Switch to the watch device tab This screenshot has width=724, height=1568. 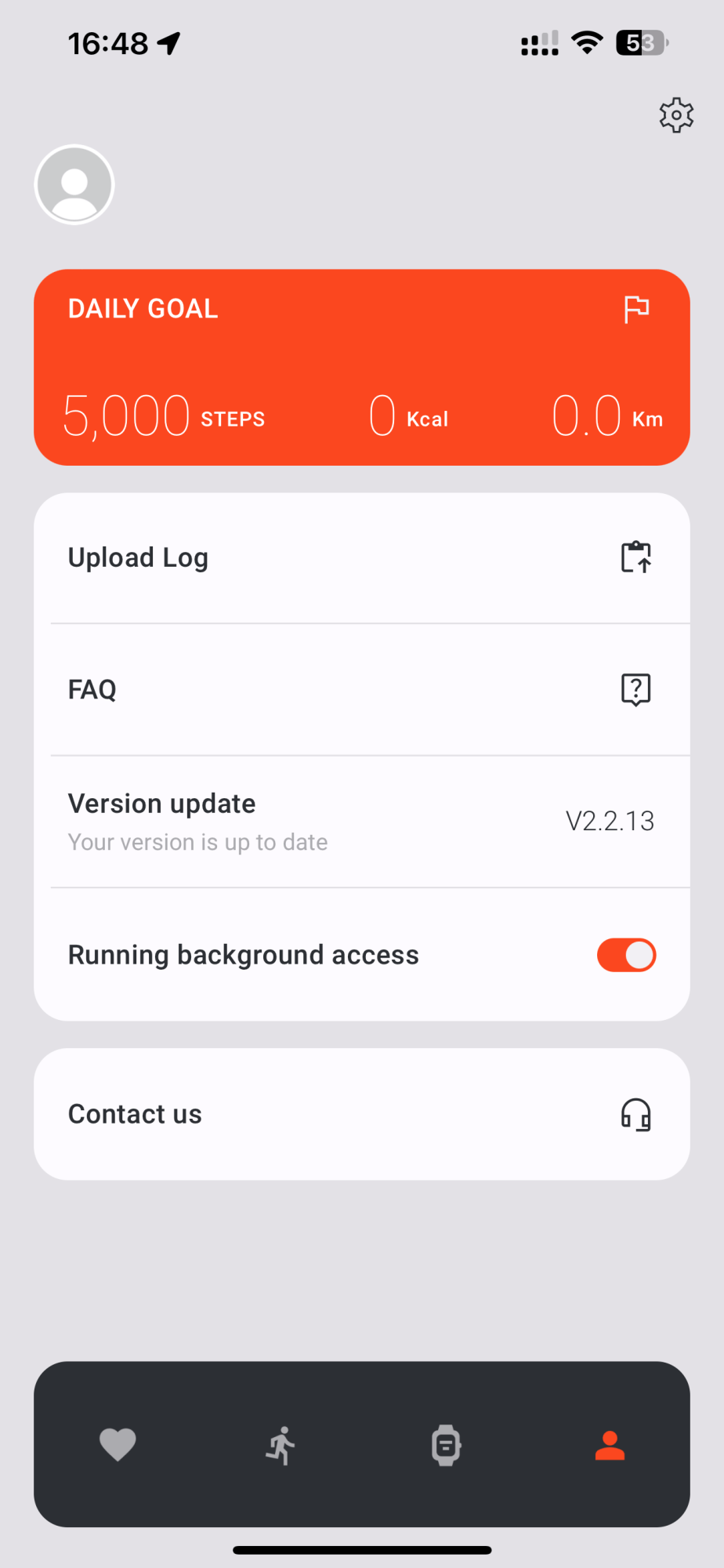pyautogui.click(x=446, y=1444)
